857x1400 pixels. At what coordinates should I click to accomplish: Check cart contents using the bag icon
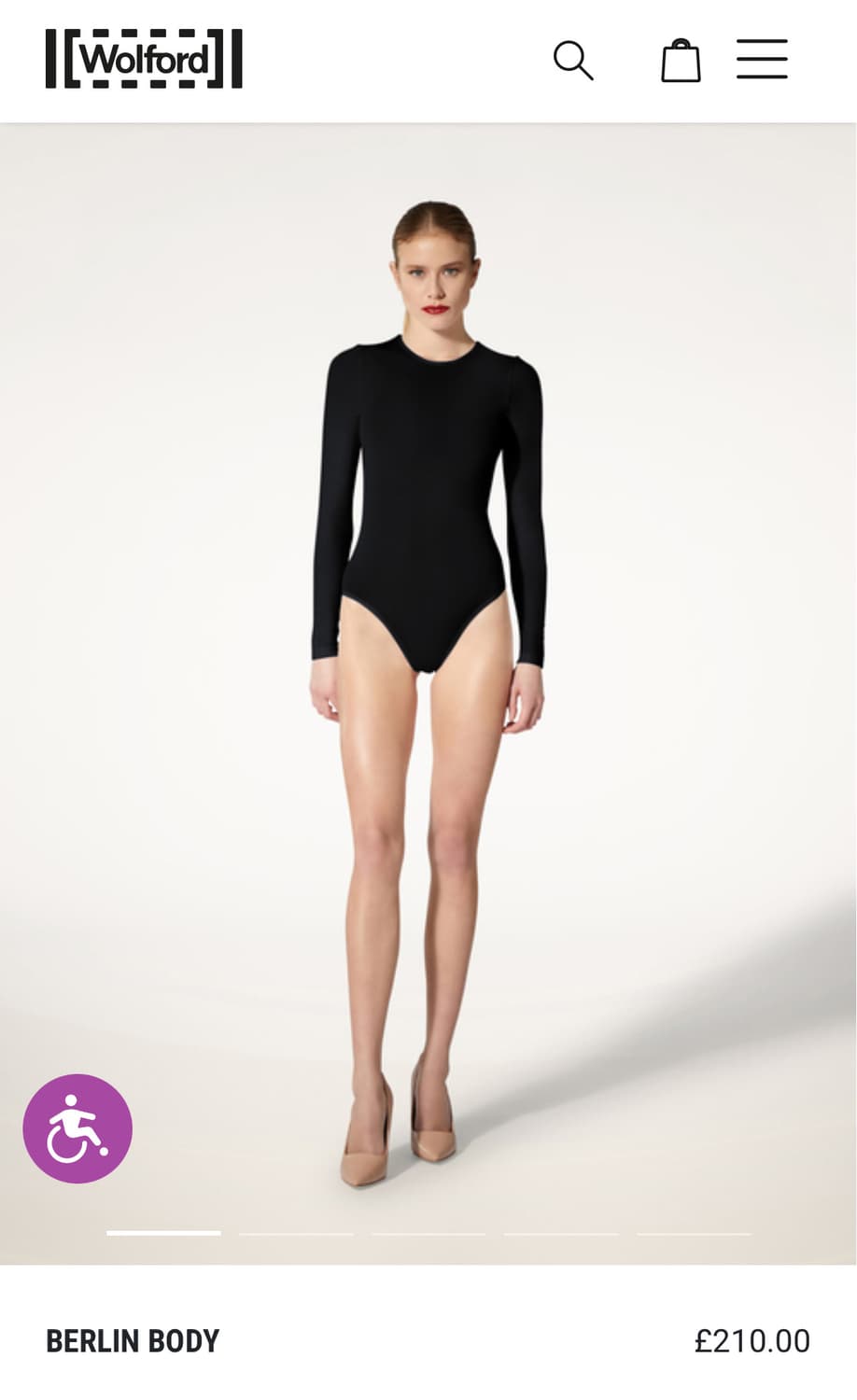[x=681, y=60]
